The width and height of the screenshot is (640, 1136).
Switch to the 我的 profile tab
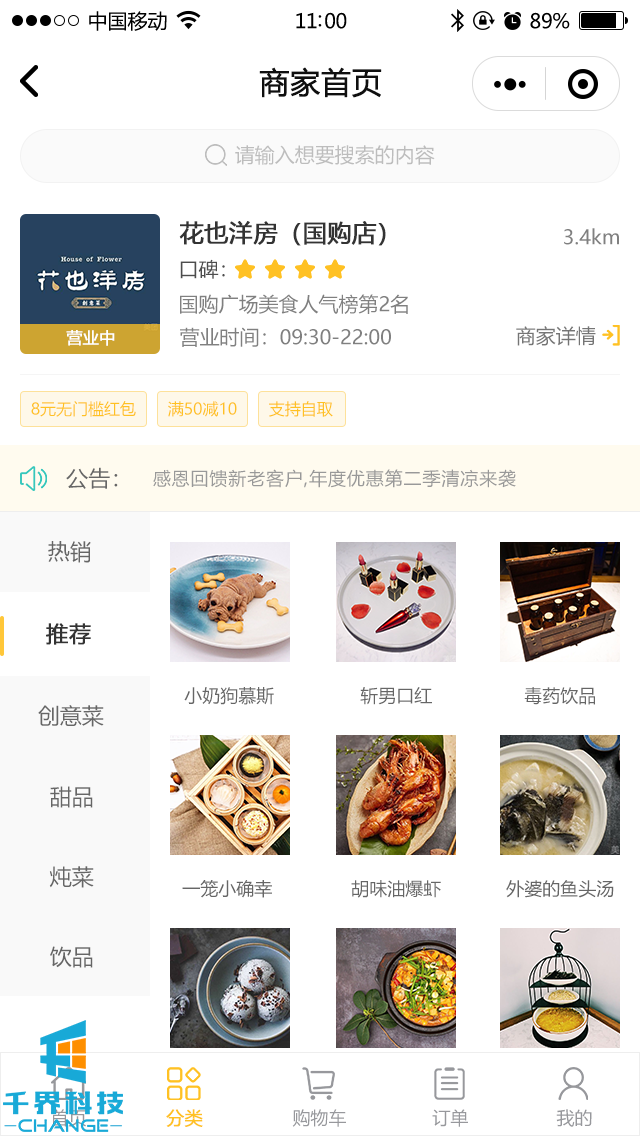pos(573,1096)
